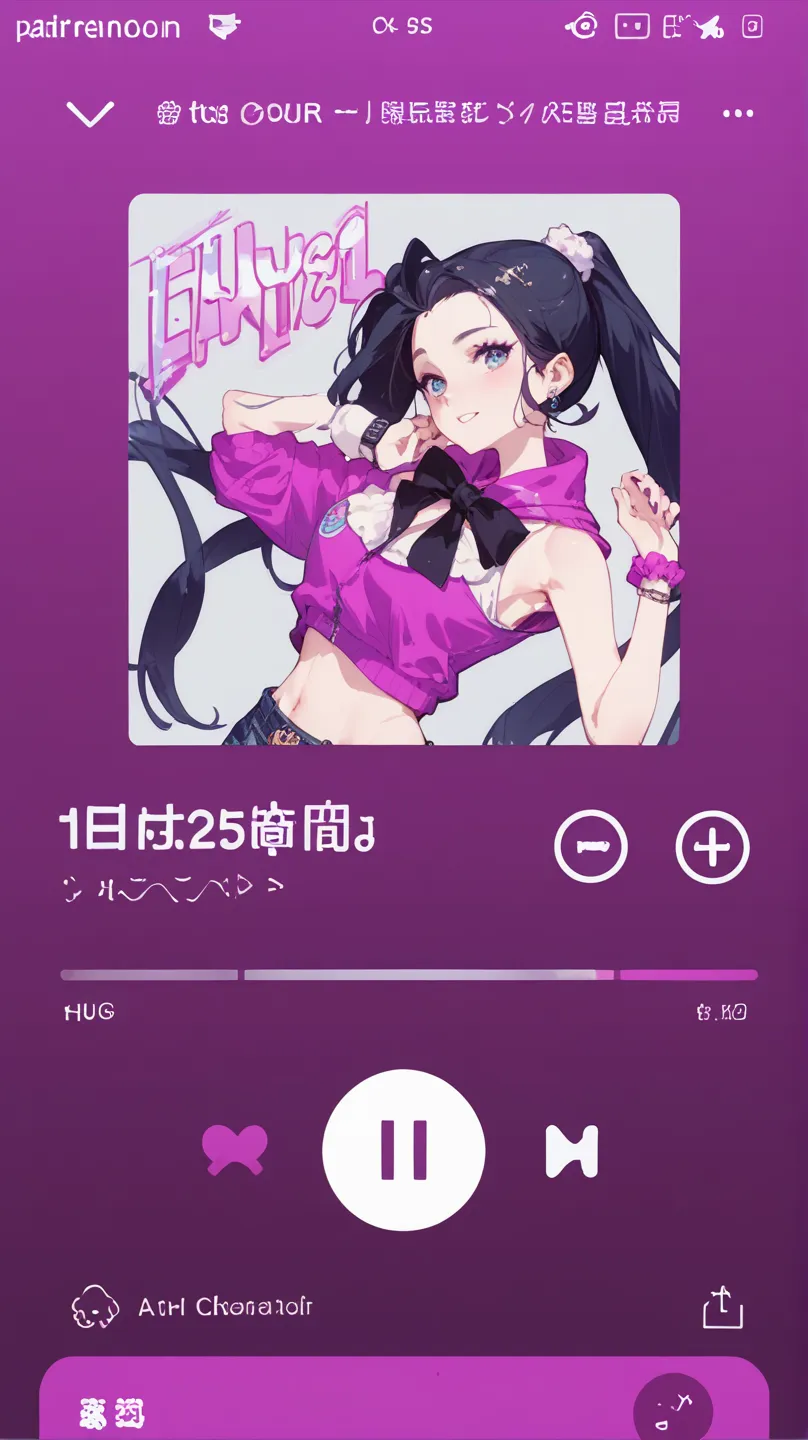Image resolution: width=808 pixels, height=1440 pixels.
Task: Tap the minus circle button
Action: 591,847
